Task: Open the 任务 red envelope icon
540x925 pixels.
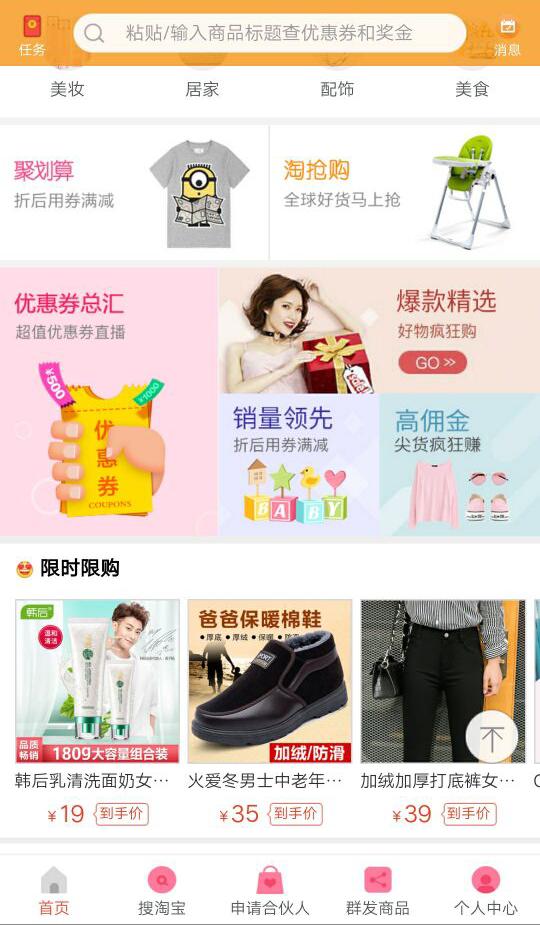Action: pyautogui.click(x=32, y=35)
